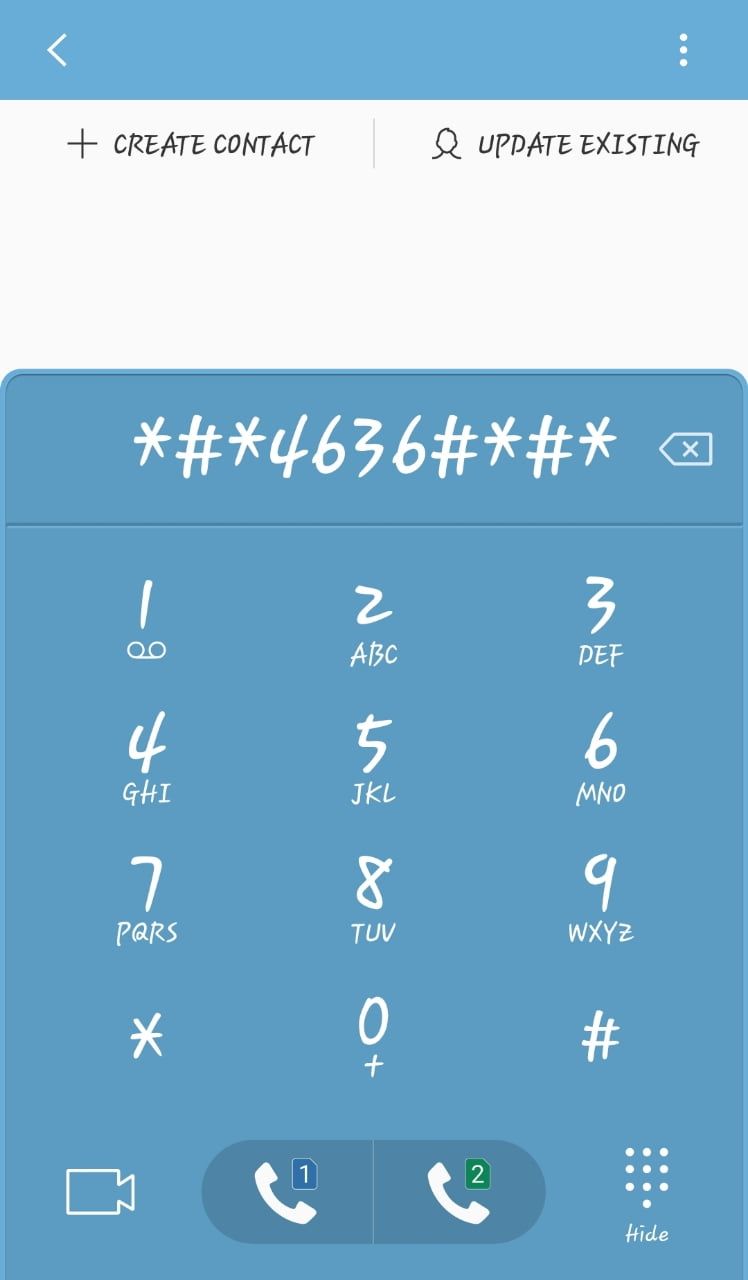This screenshot has width=748, height=1280.
Task: Tap the 0 plus key
Action: 374,1036
